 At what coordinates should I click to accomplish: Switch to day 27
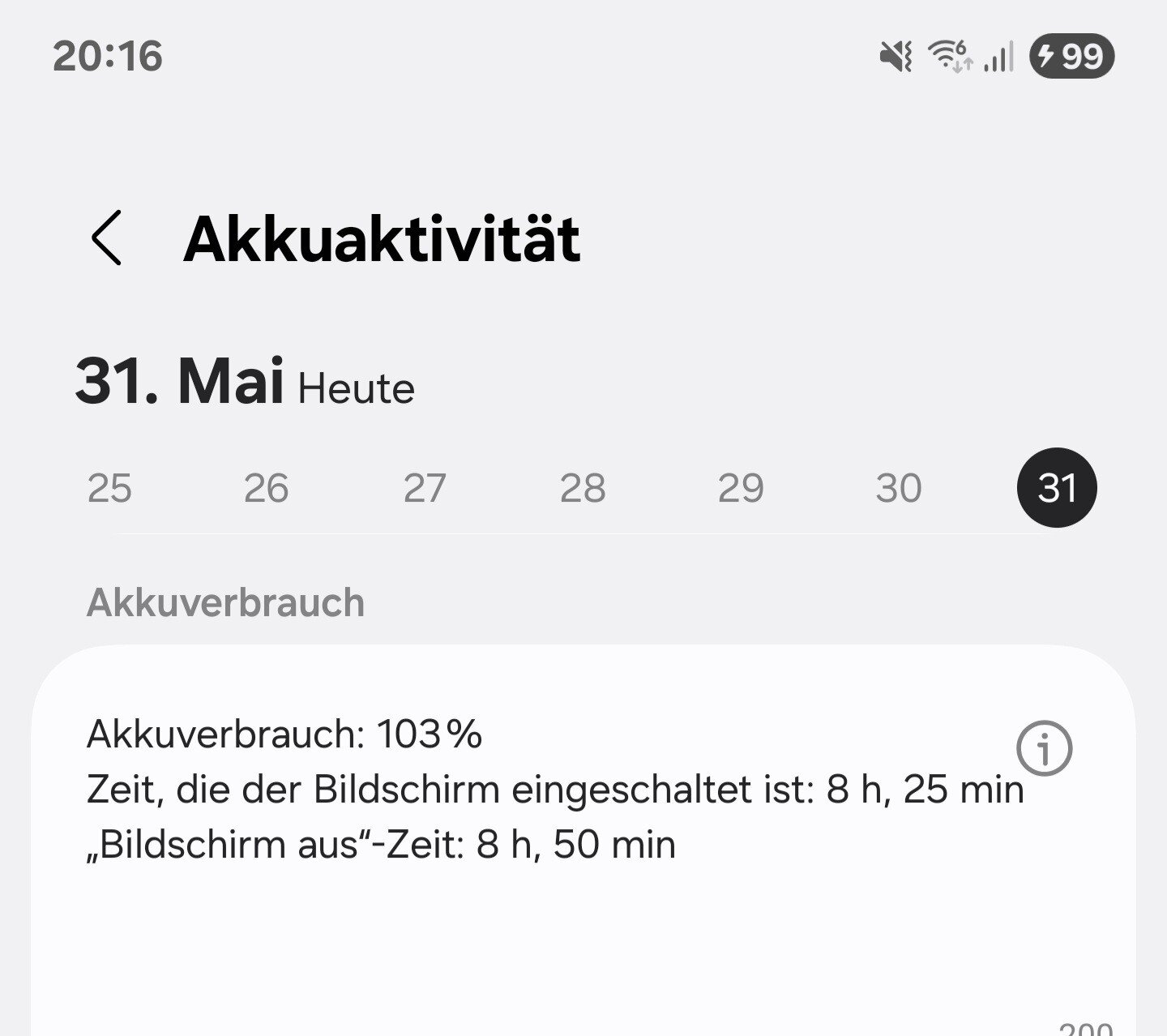pos(425,489)
